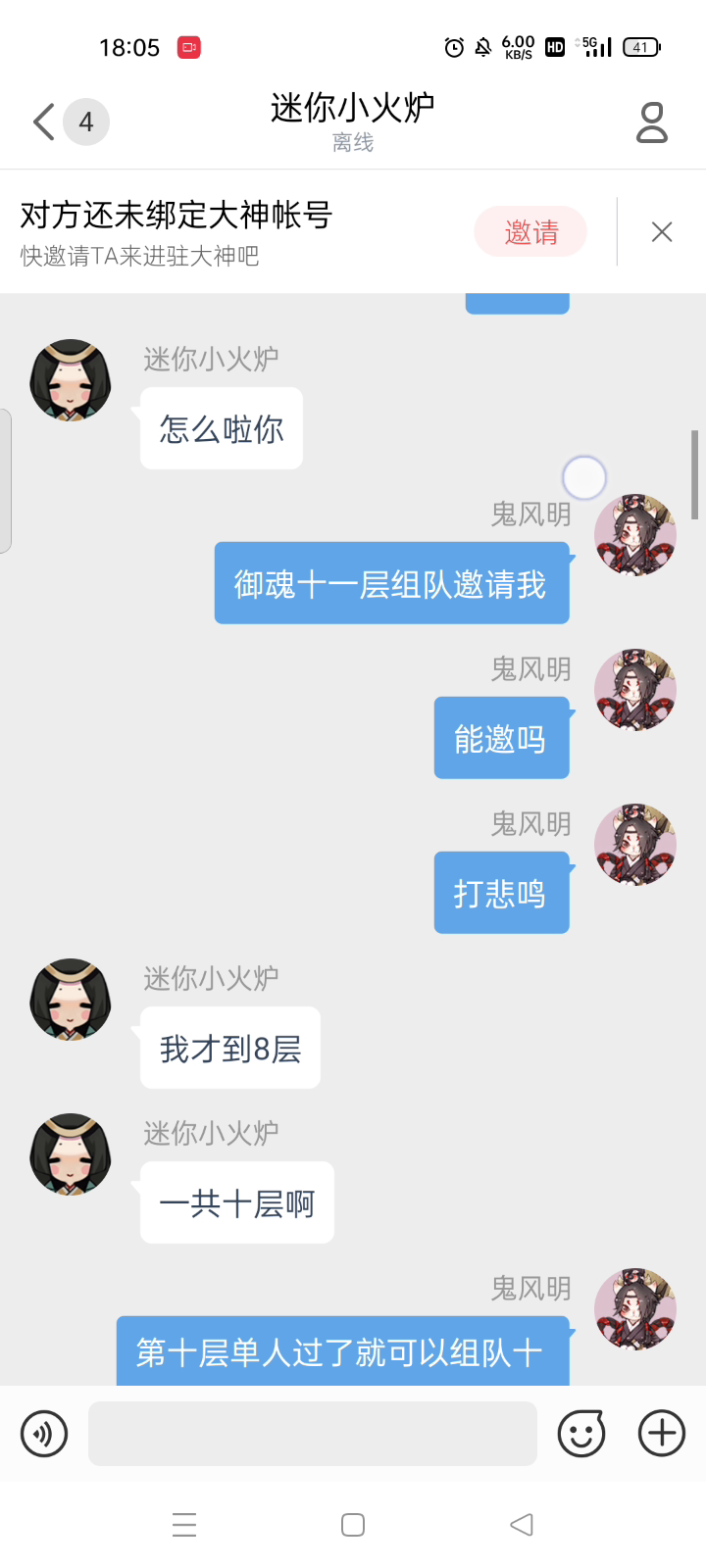Go to the system home screen
The width and height of the screenshot is (706, 1568).
point(353,1525)
